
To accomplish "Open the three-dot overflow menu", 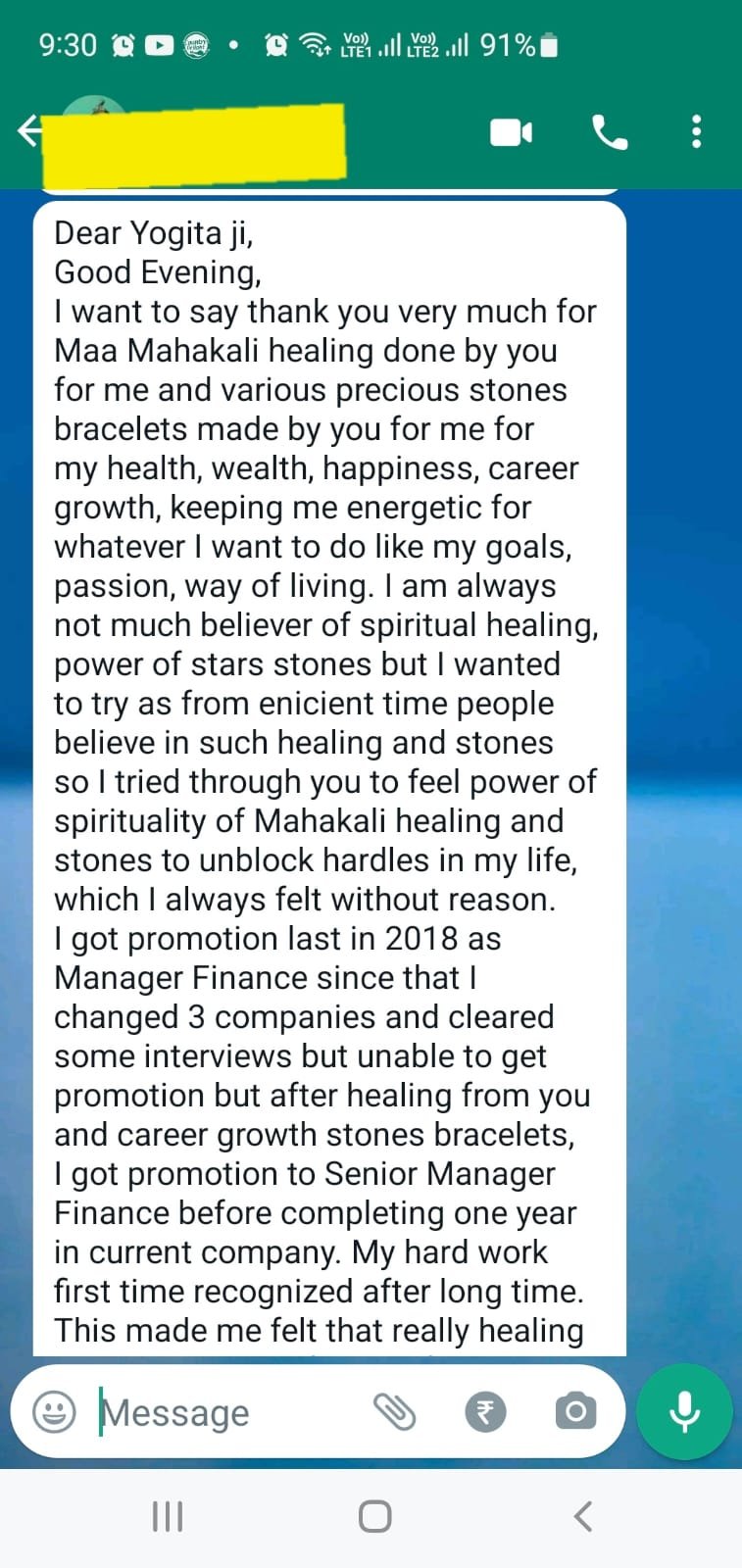I will 696,131.
